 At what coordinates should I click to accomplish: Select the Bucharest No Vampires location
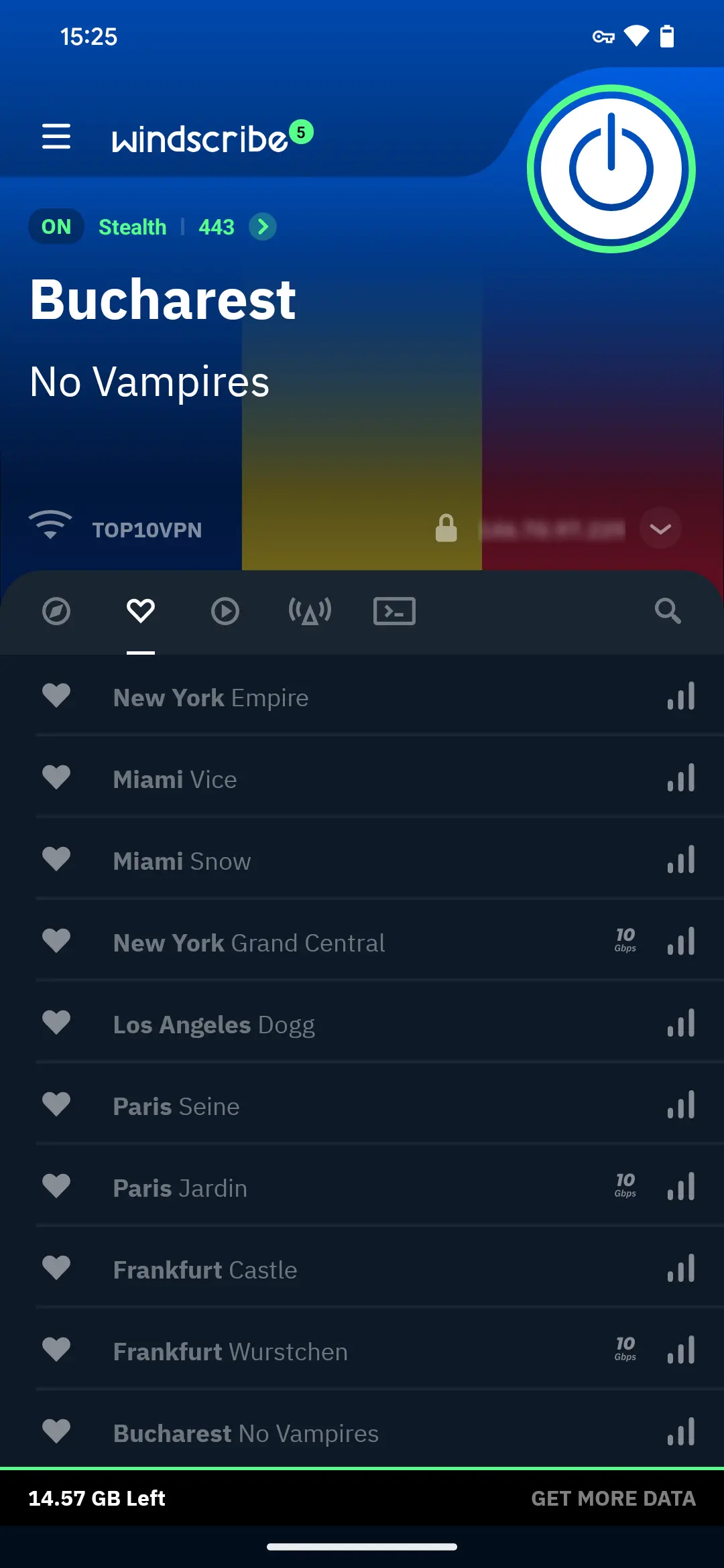pos(245,1433)
